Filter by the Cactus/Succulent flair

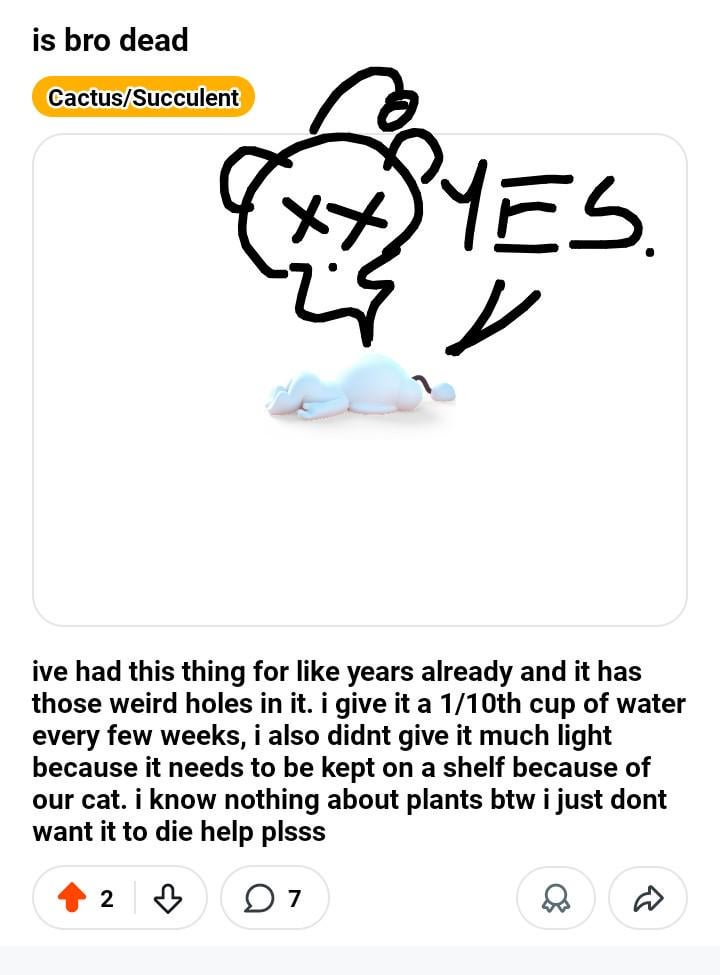(144, 98)
